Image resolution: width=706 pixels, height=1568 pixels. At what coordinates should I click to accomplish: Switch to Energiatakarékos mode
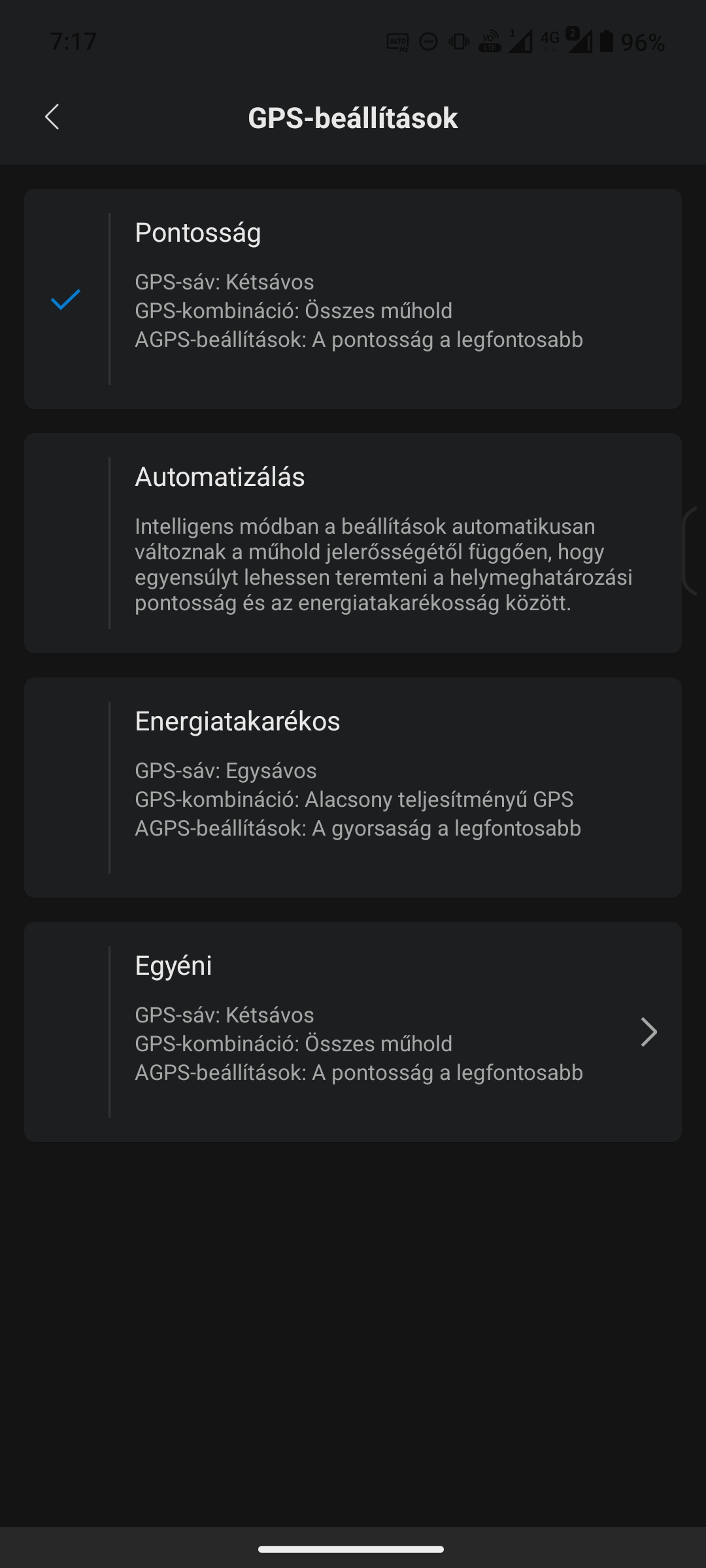click(353, 787)
